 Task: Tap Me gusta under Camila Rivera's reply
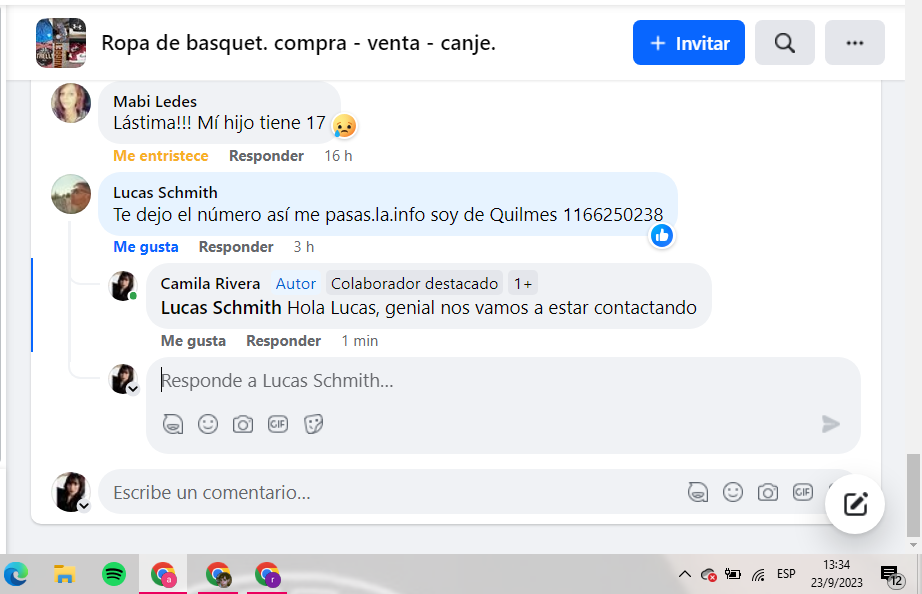tap(193, 341)
